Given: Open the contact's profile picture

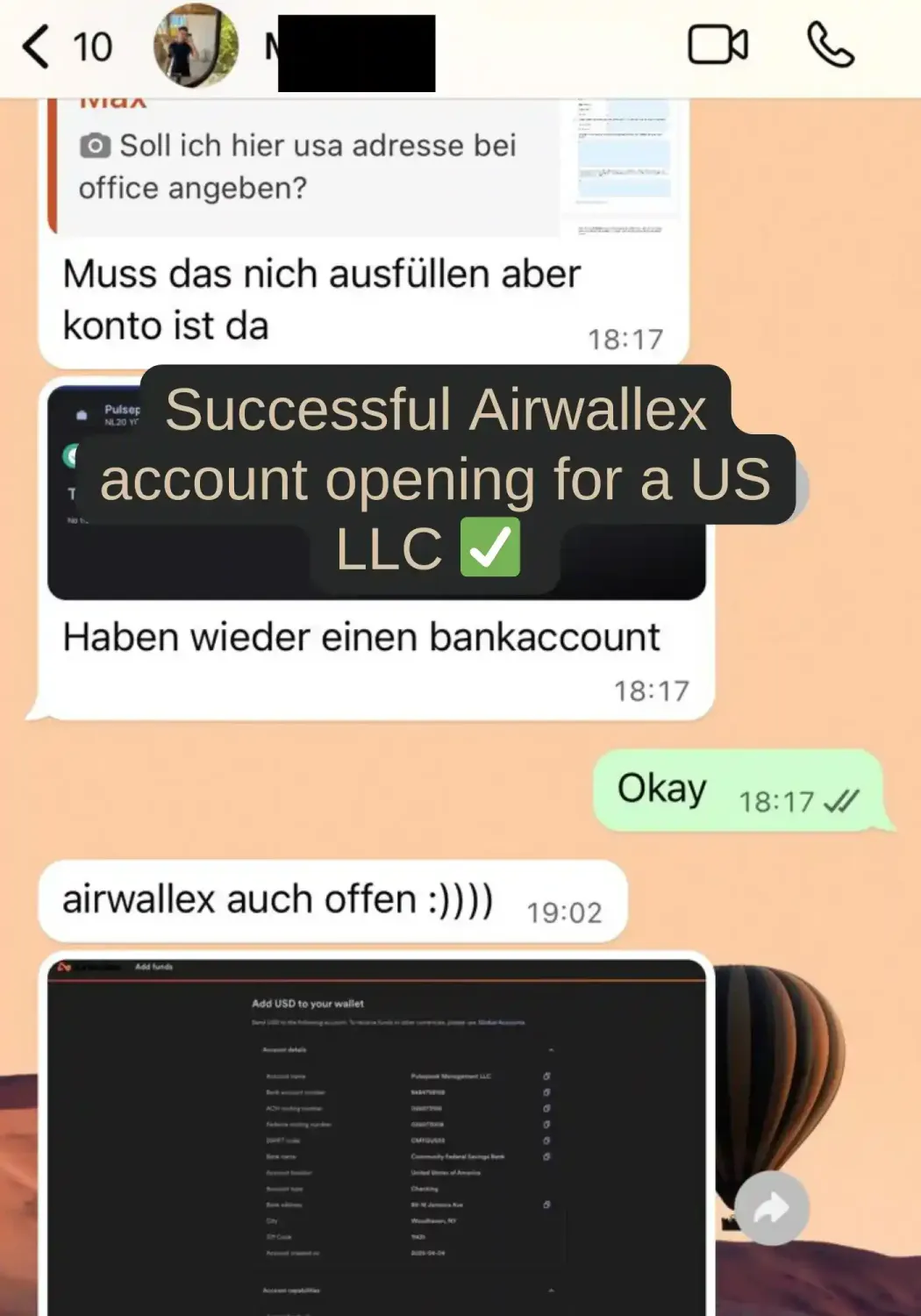Looking at the screenshot, I should 196,46.
